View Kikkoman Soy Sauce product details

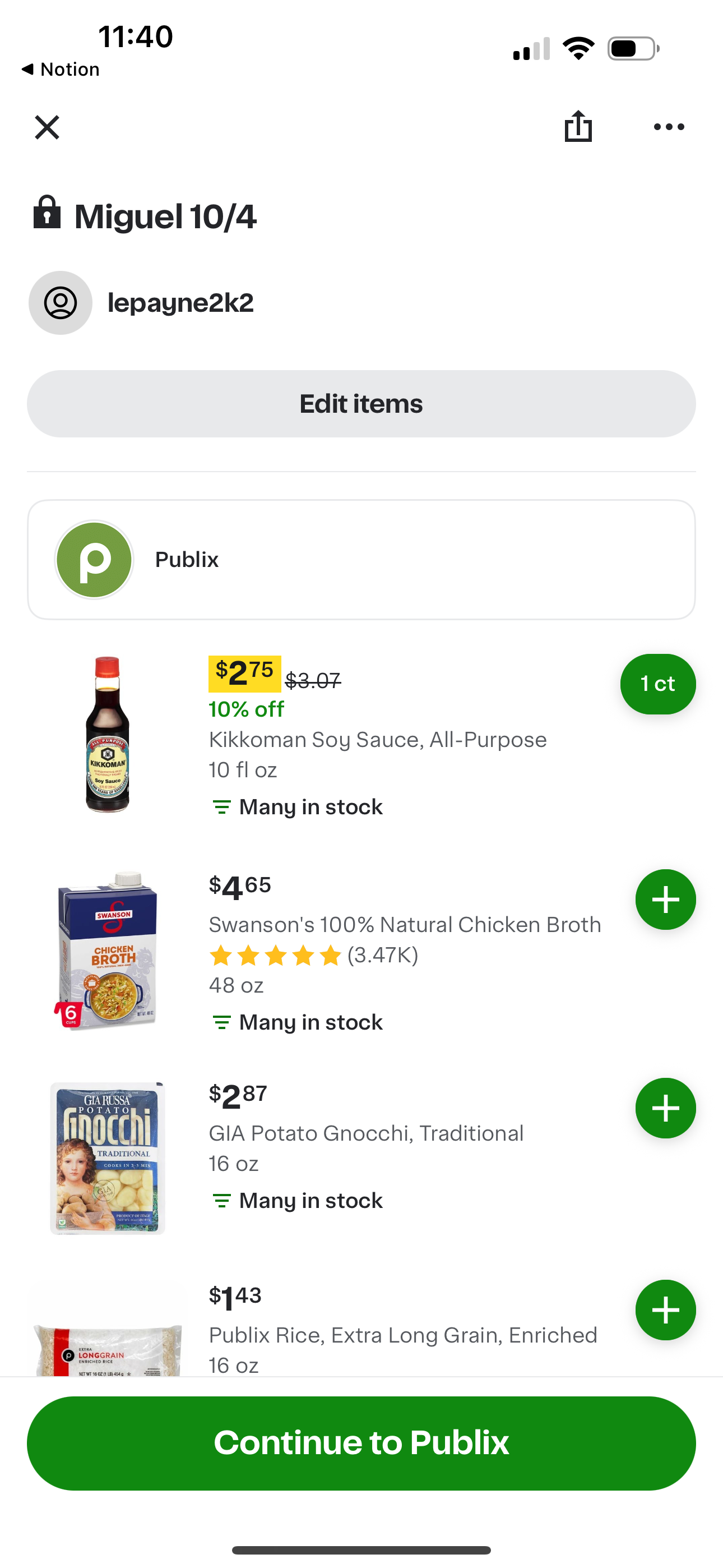[377, 740]
